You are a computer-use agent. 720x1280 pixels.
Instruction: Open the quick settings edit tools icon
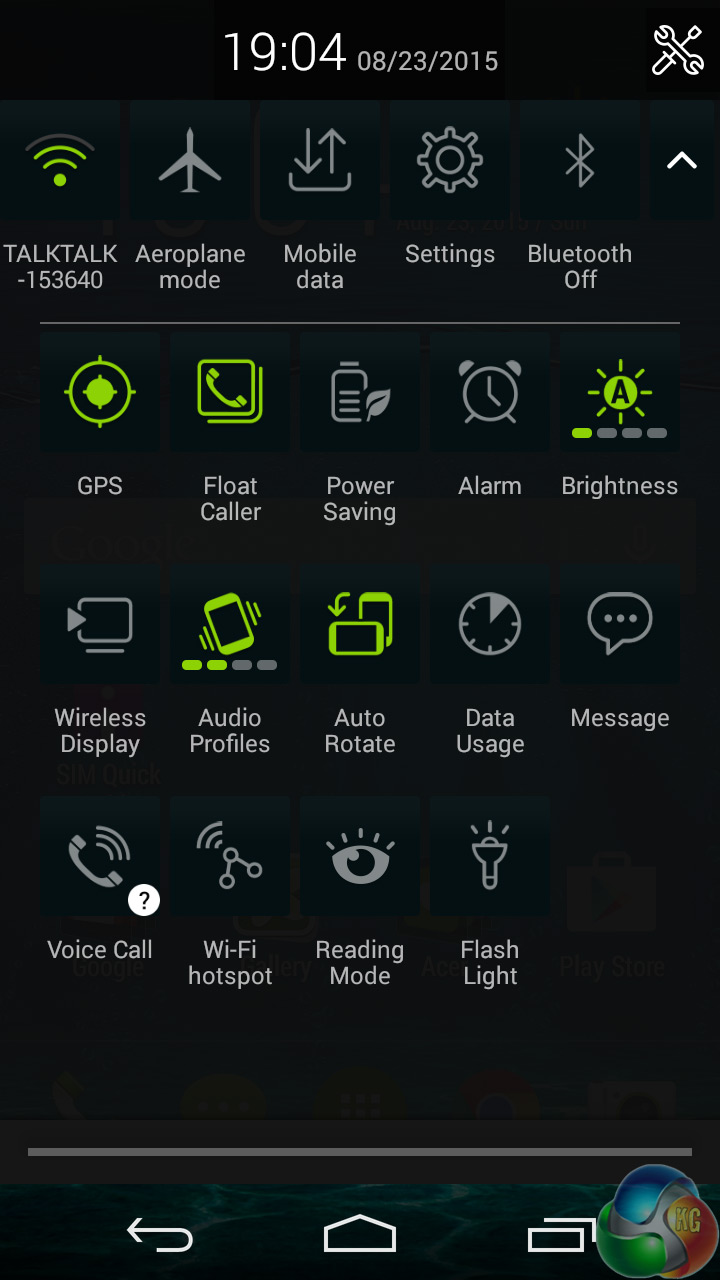click(677, 50)
